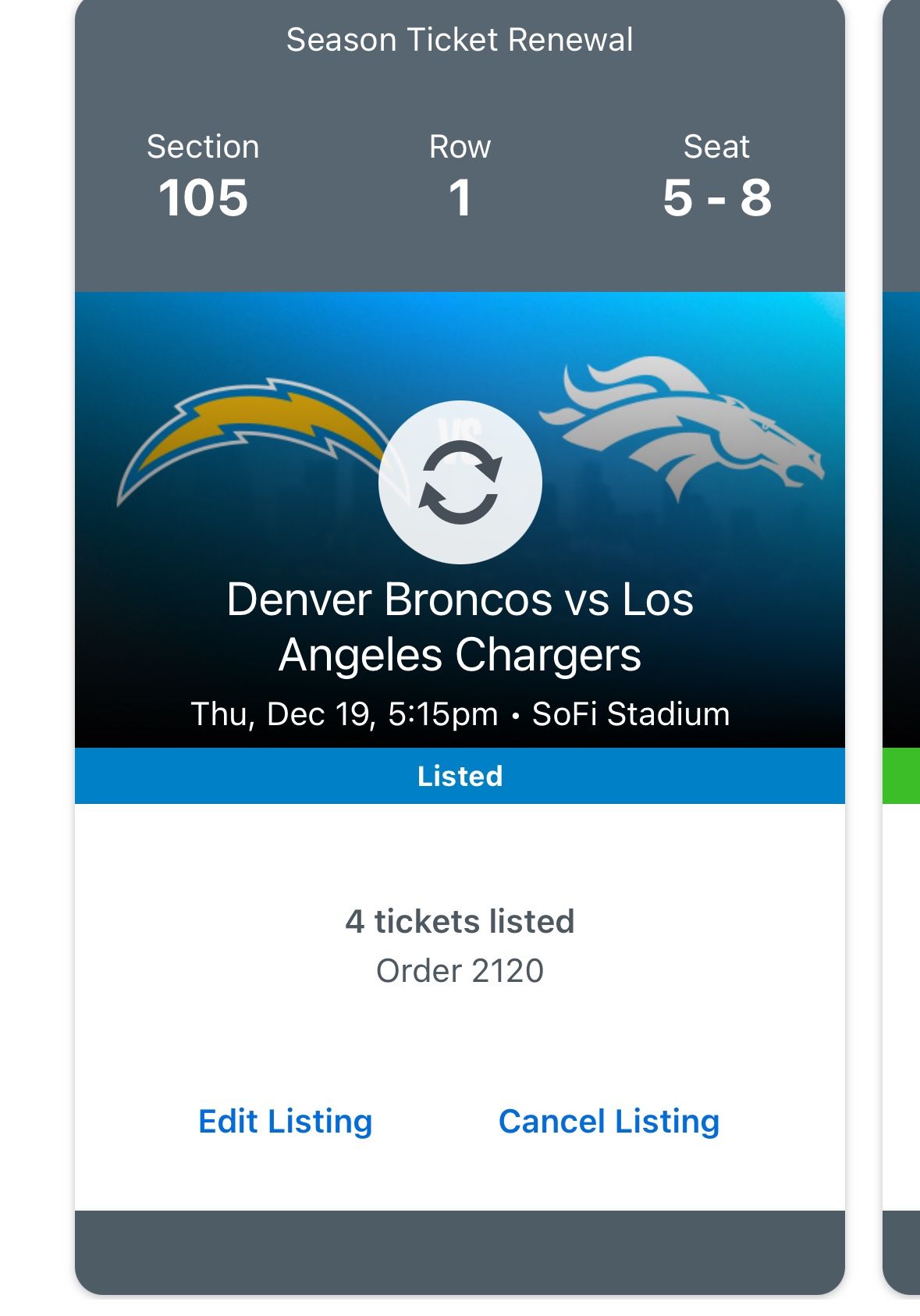Open the Edit Listing option
The height and width of the screenshot is (1316, 920).
tap(286, 1121)
